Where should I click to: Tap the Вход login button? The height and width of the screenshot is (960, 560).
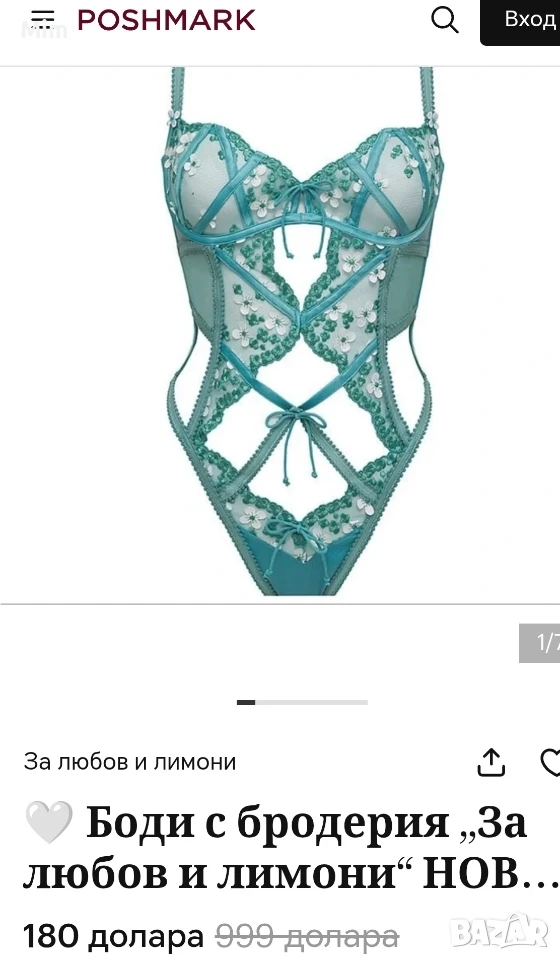(x=521, y=21)
